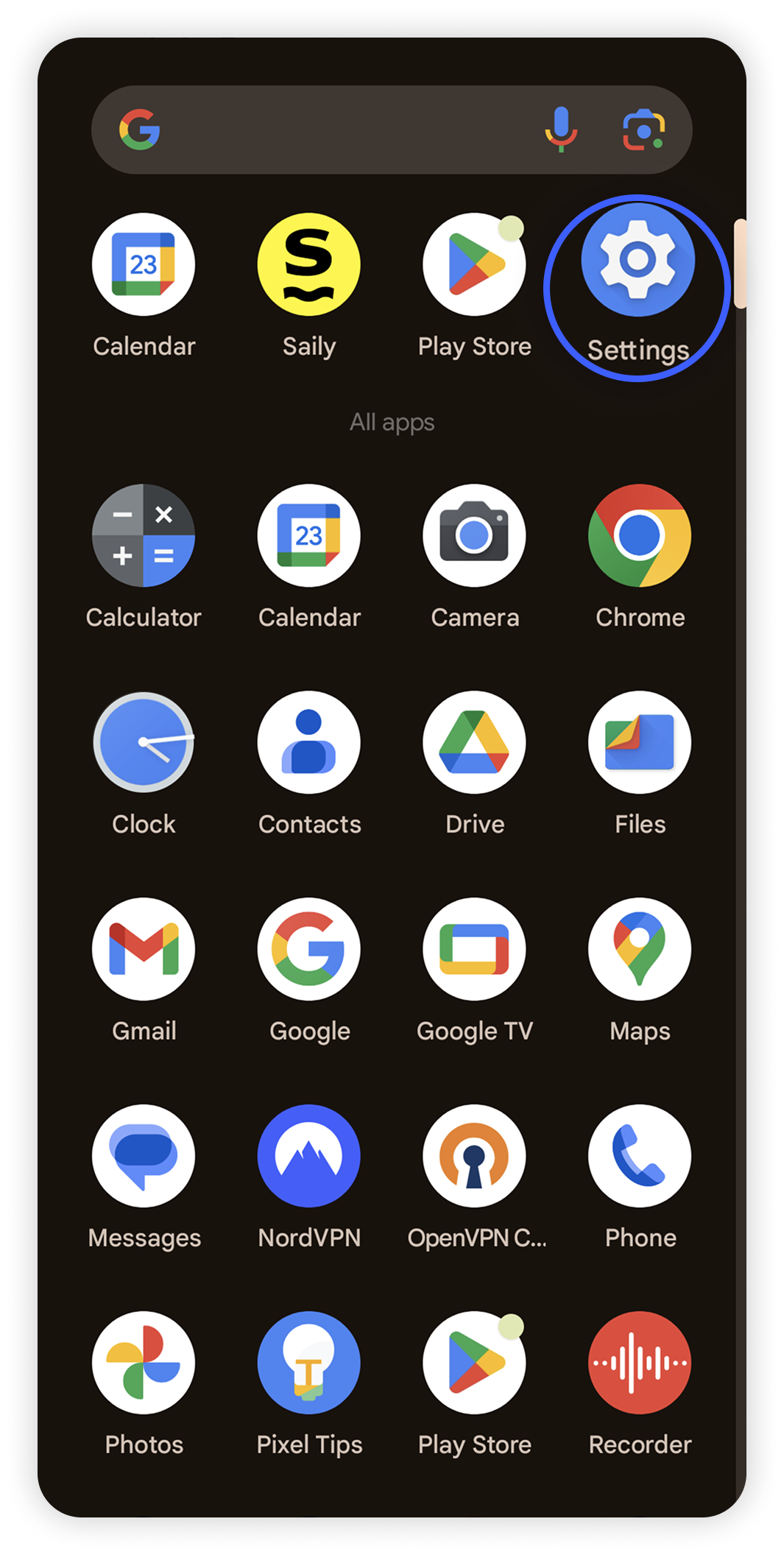Launch the Saily app
The image size is (784, 1555).
point(308,265)
